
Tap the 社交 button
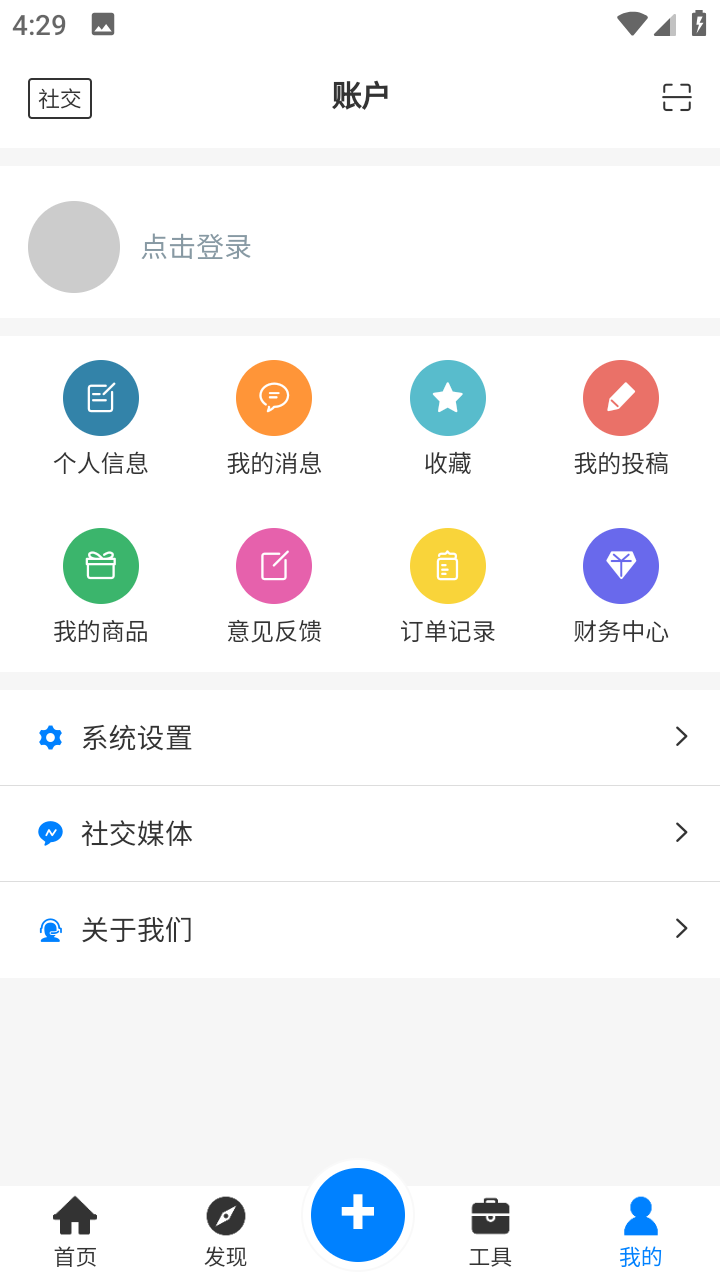60,98
